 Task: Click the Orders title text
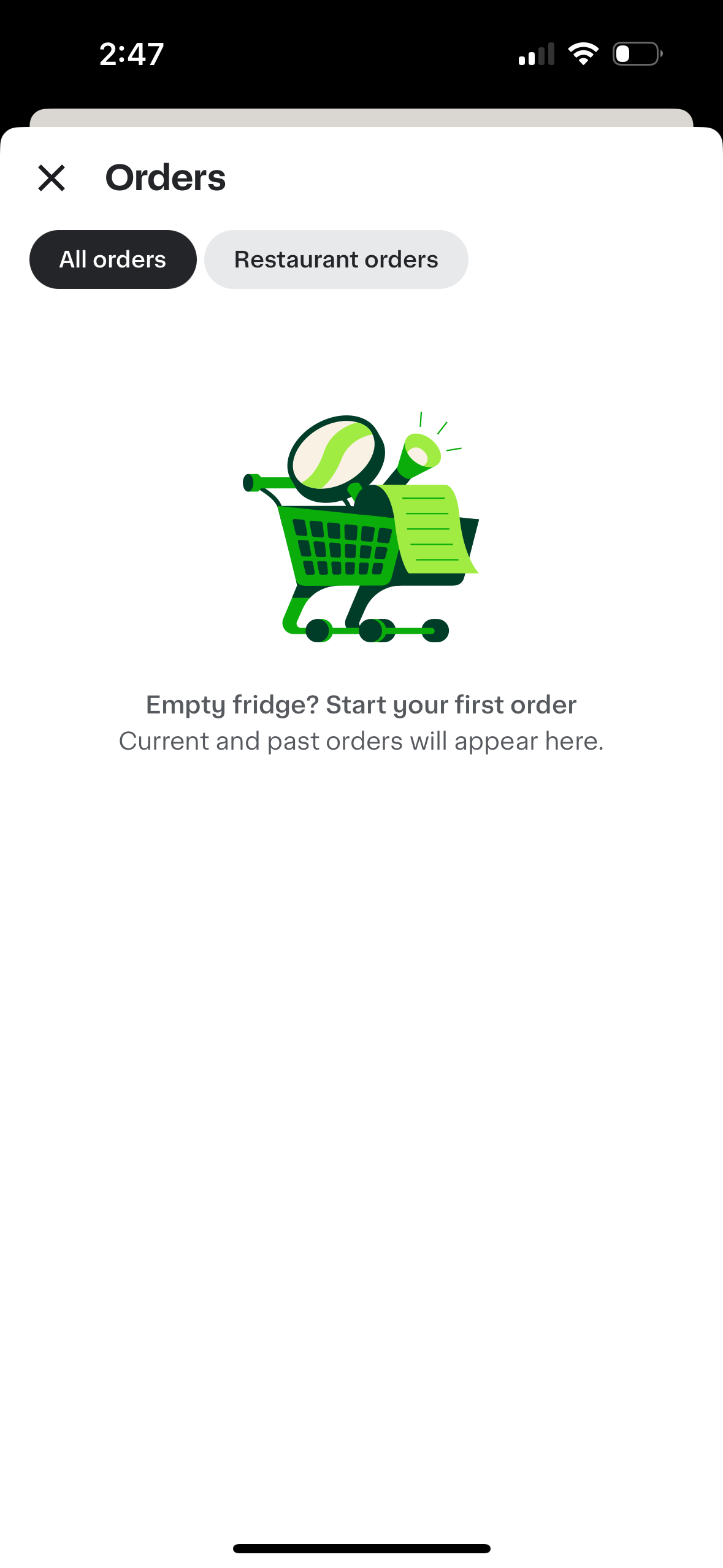(x=165, y=179)
